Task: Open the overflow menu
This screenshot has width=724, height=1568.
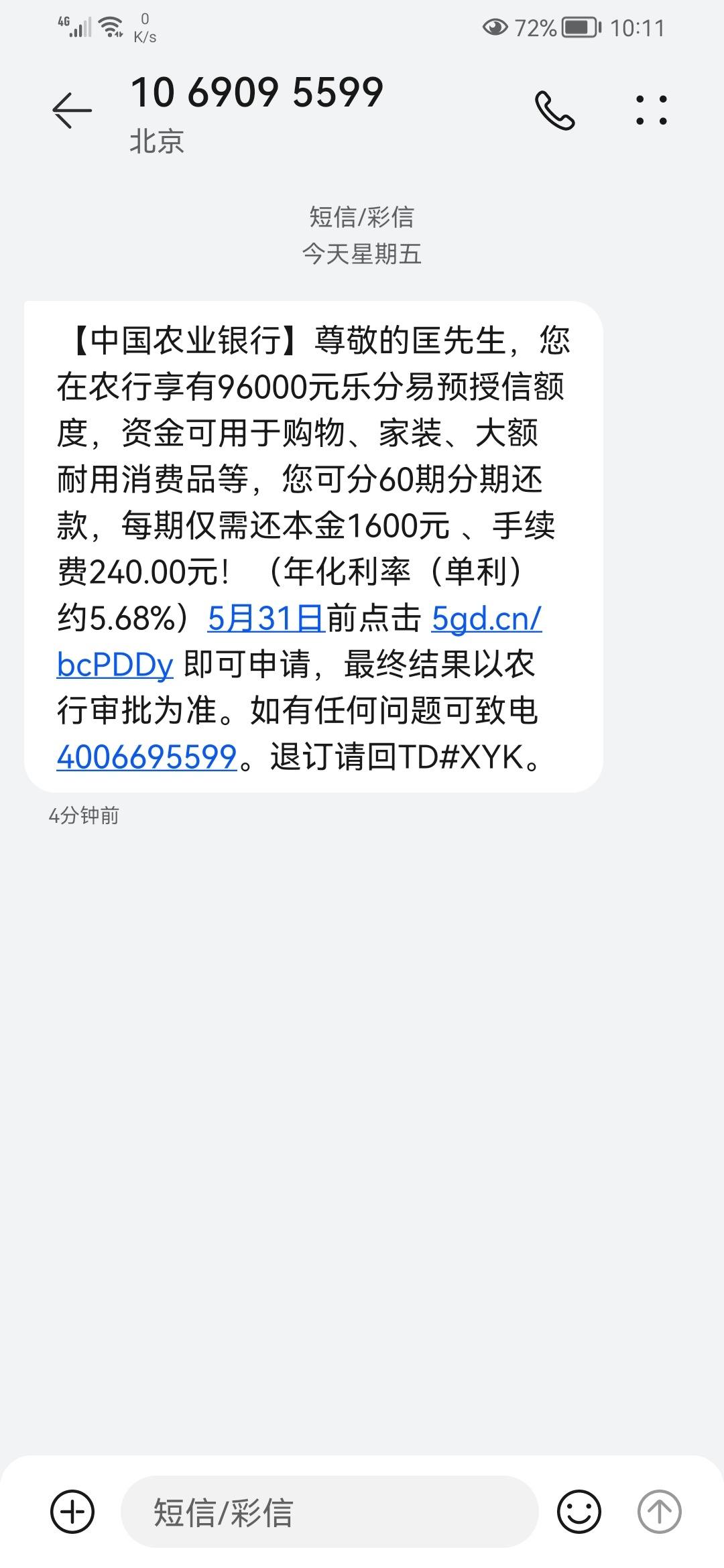Action: pyautogui.click(x=651, y=111)
